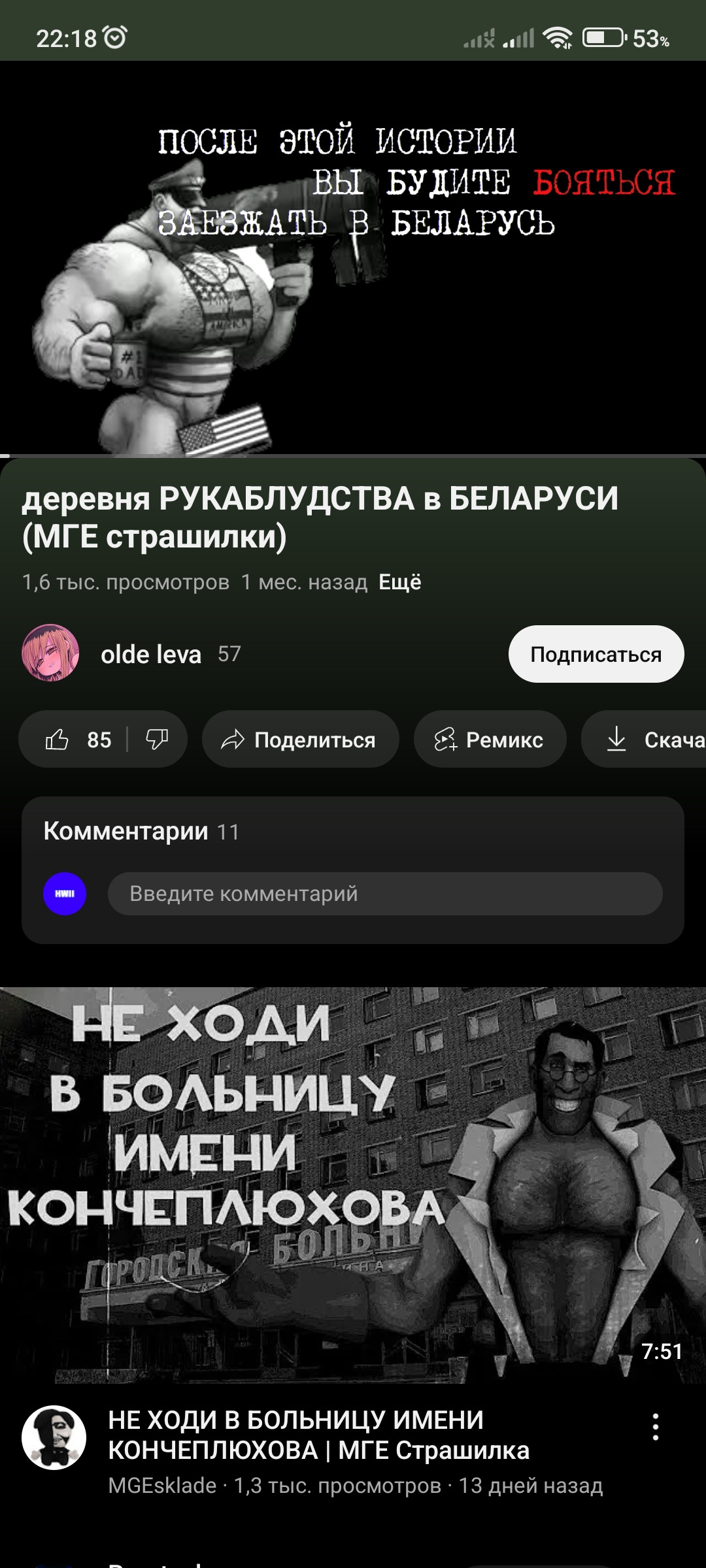Screen dimensions: 706x1568
Task: Tap the Поделиться share button
Action: (300, 740)
